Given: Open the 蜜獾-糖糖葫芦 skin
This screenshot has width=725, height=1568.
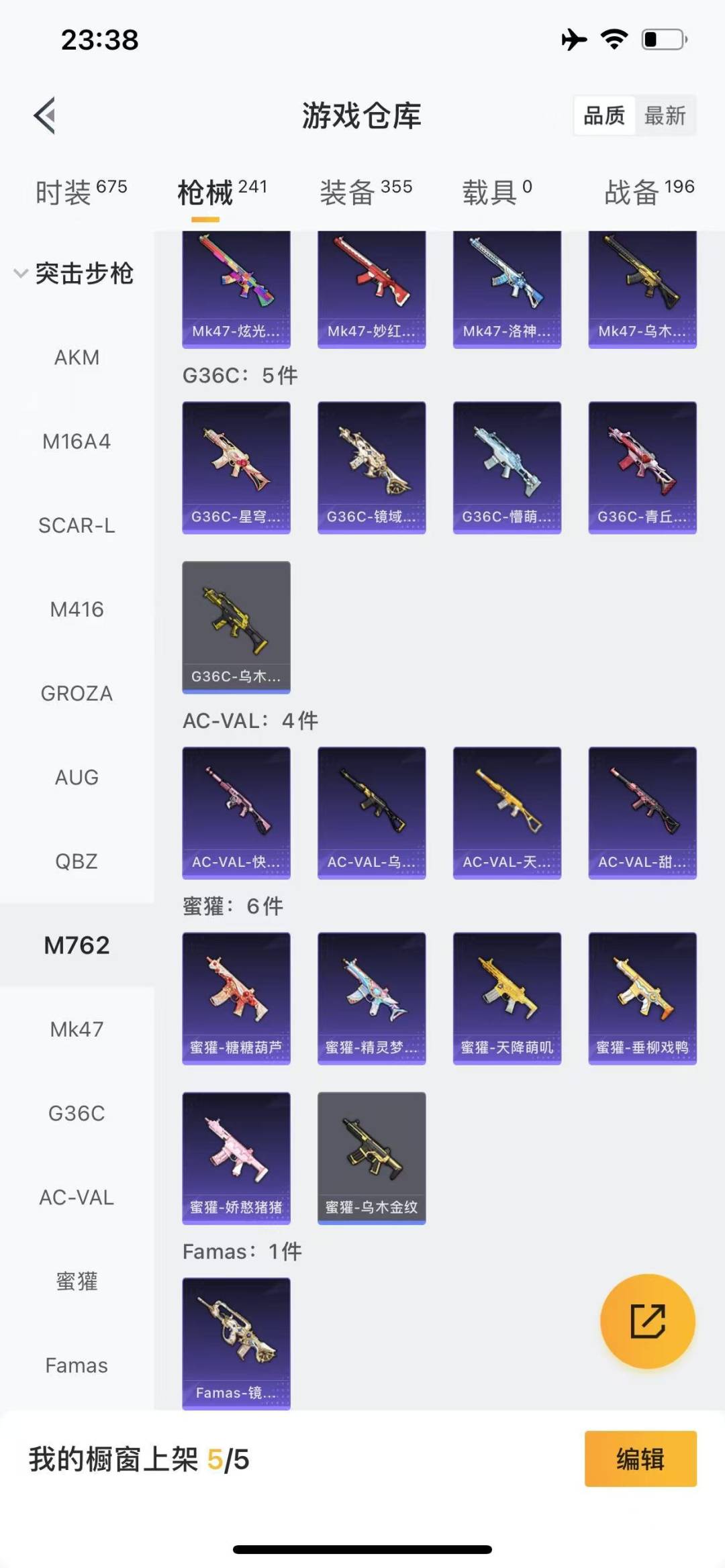Looking at the screenshot, I should tap(236, 998).
